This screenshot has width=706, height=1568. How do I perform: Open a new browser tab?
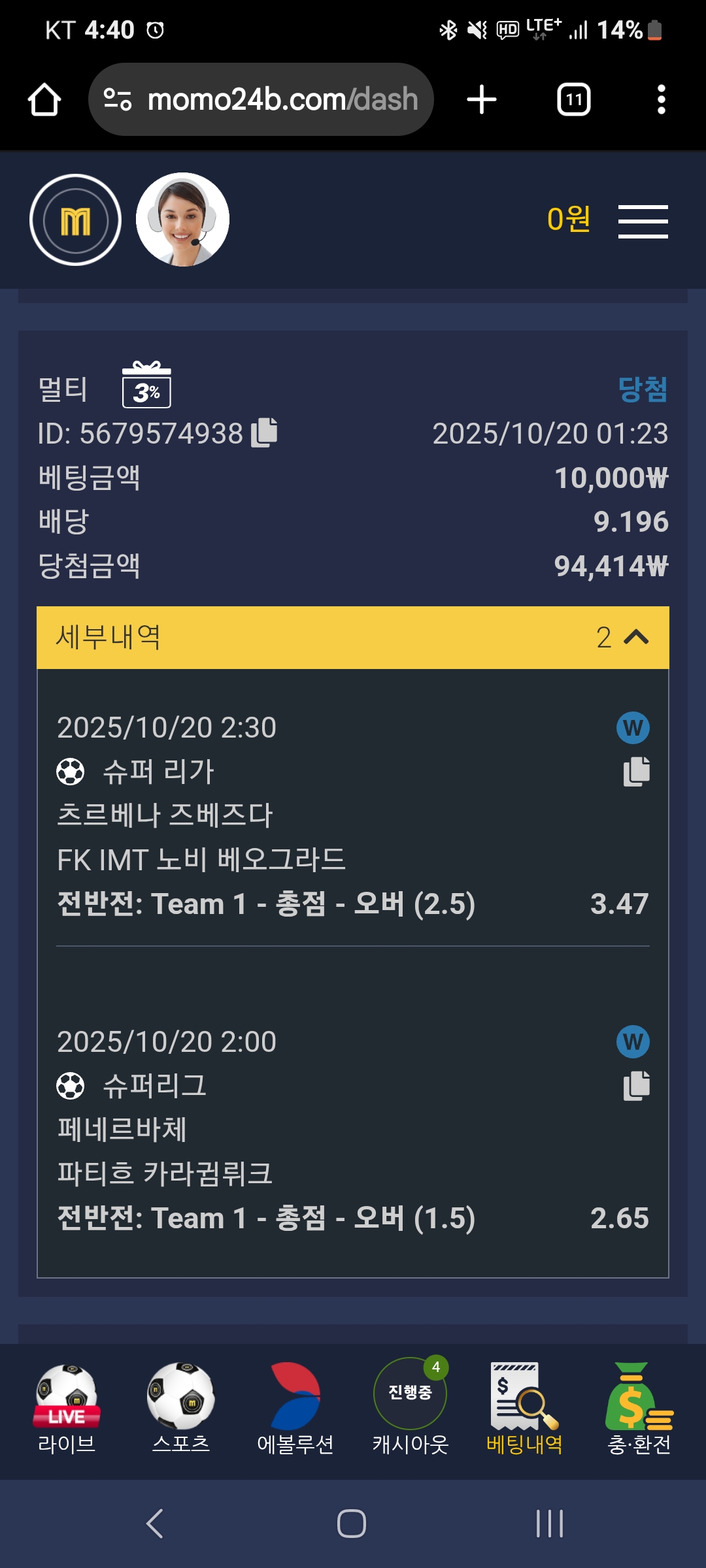click(482, 100)
